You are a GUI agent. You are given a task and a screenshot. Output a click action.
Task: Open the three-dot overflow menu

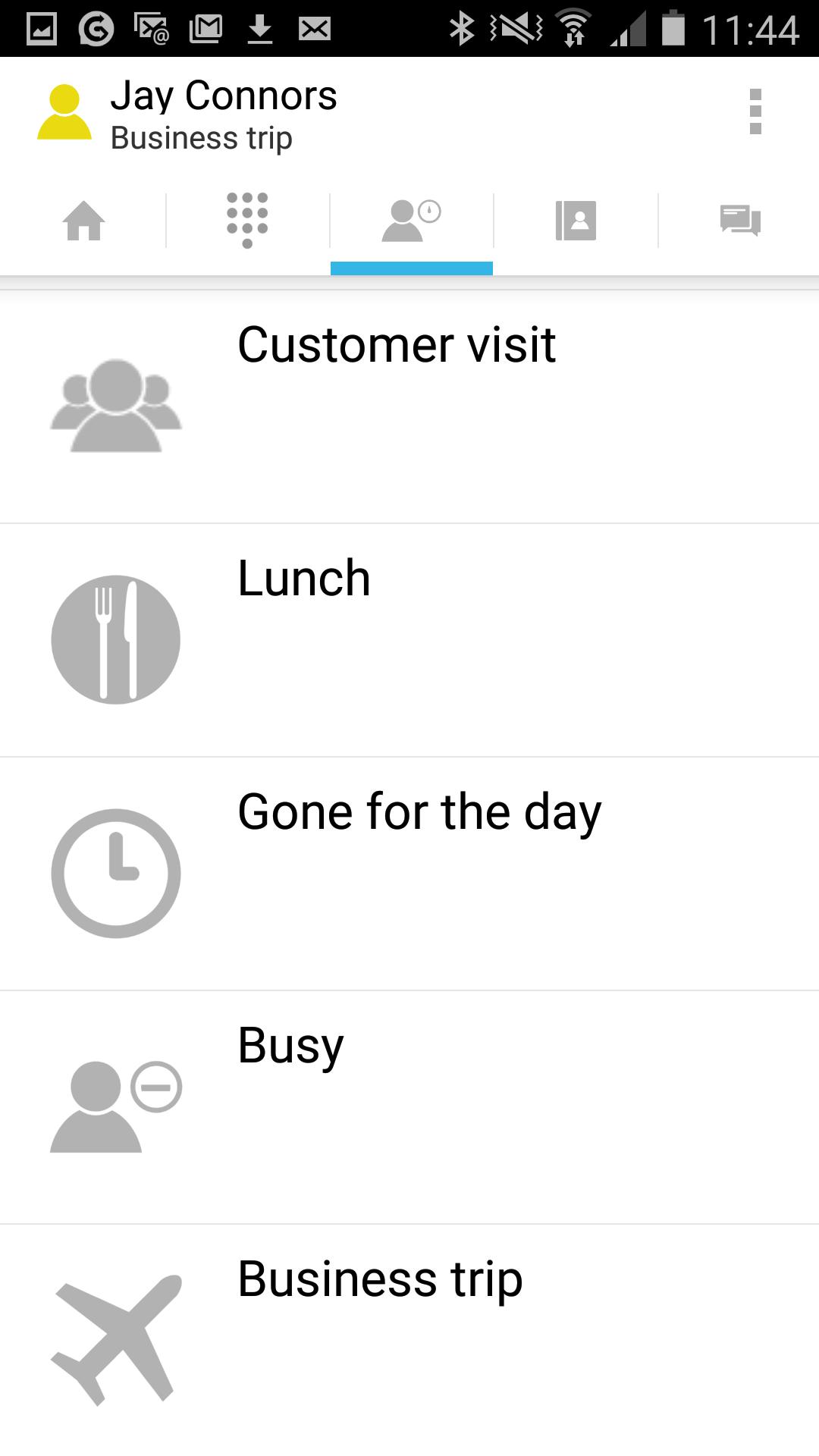click(755, 112)
